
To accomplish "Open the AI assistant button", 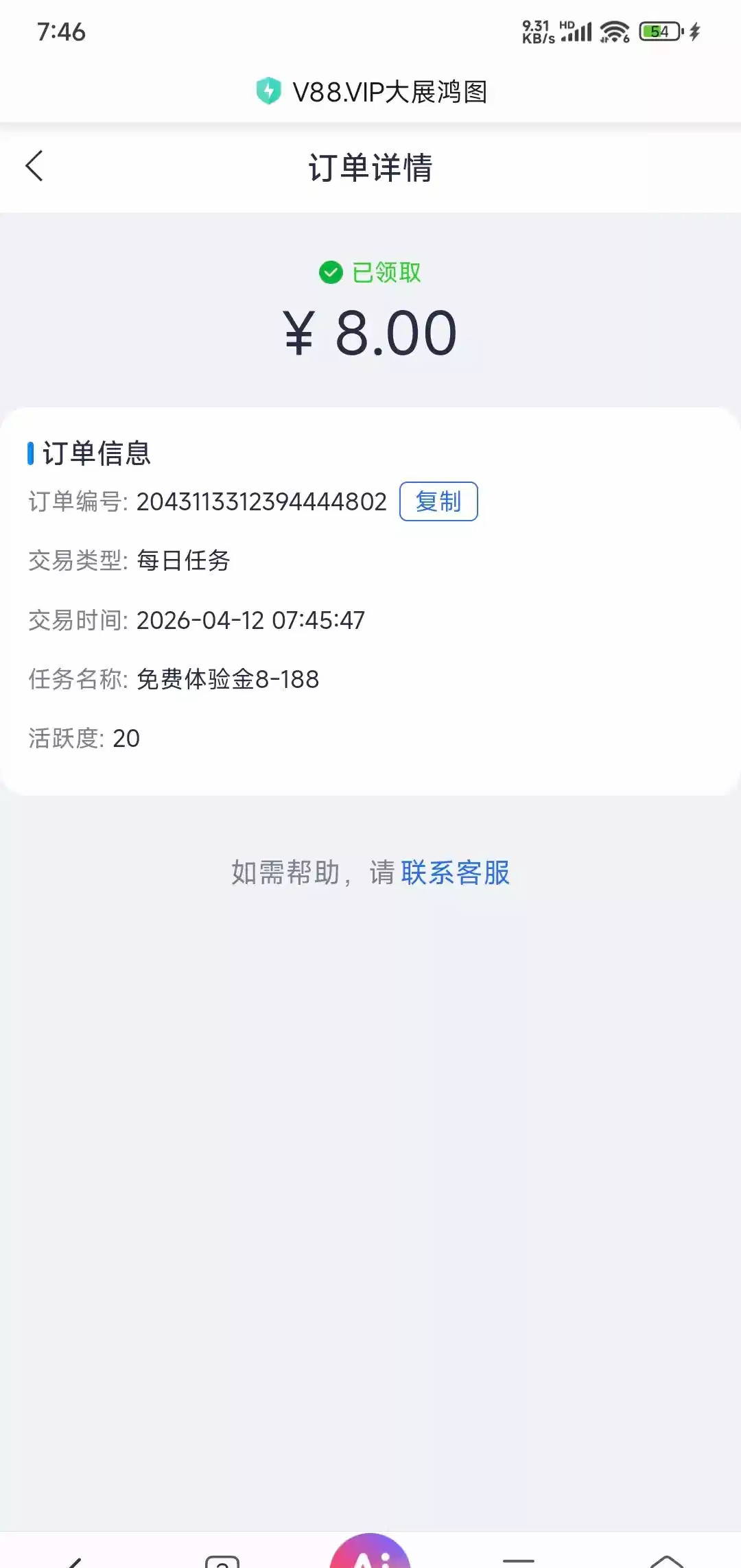I will pos(370,1554).
